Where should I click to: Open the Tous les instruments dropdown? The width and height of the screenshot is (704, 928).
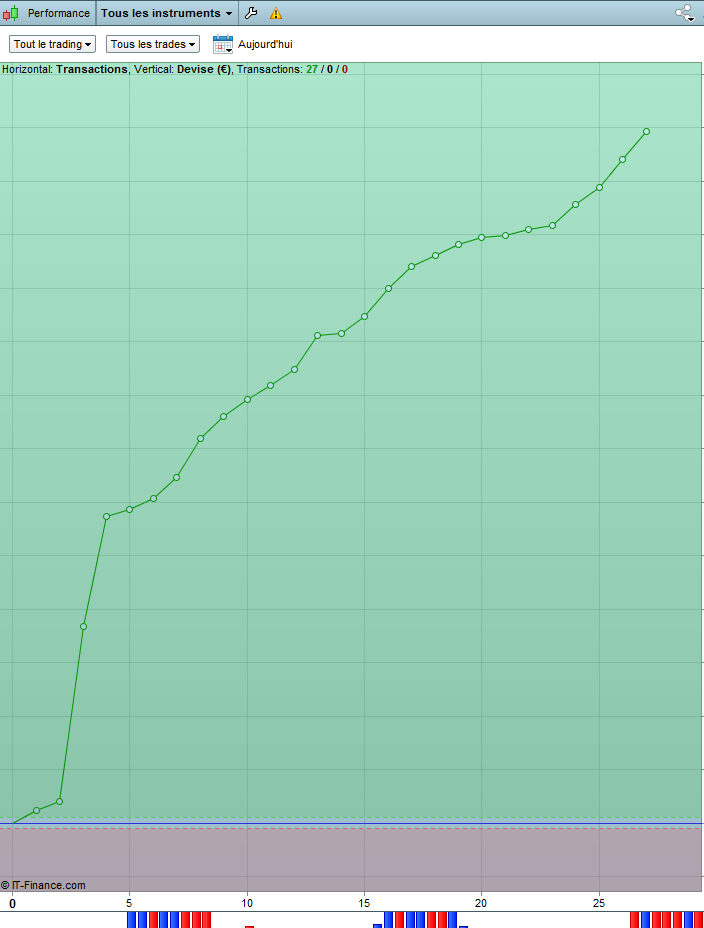click(167, 13)
